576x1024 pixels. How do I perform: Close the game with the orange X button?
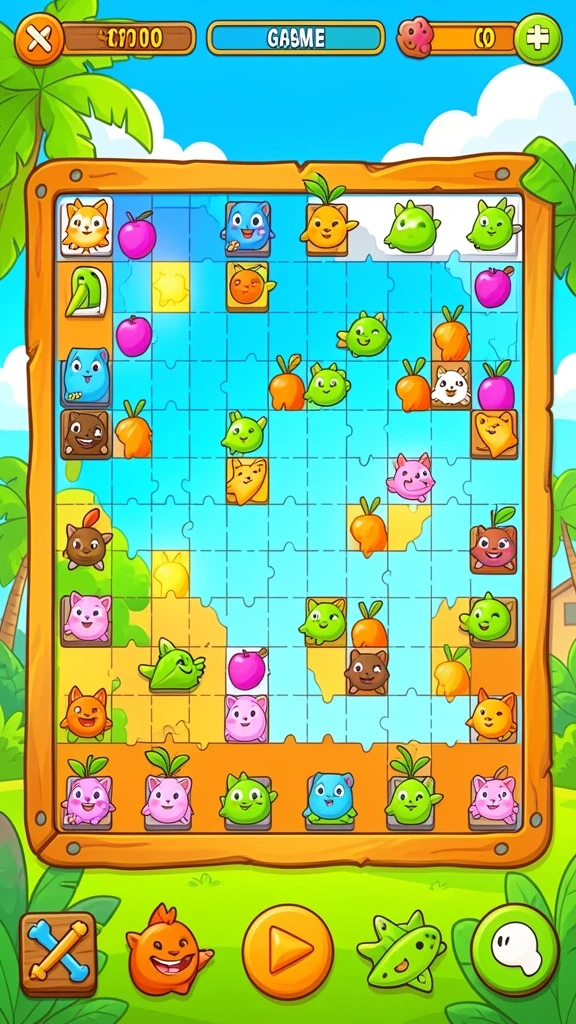click(x=39, y=39)
